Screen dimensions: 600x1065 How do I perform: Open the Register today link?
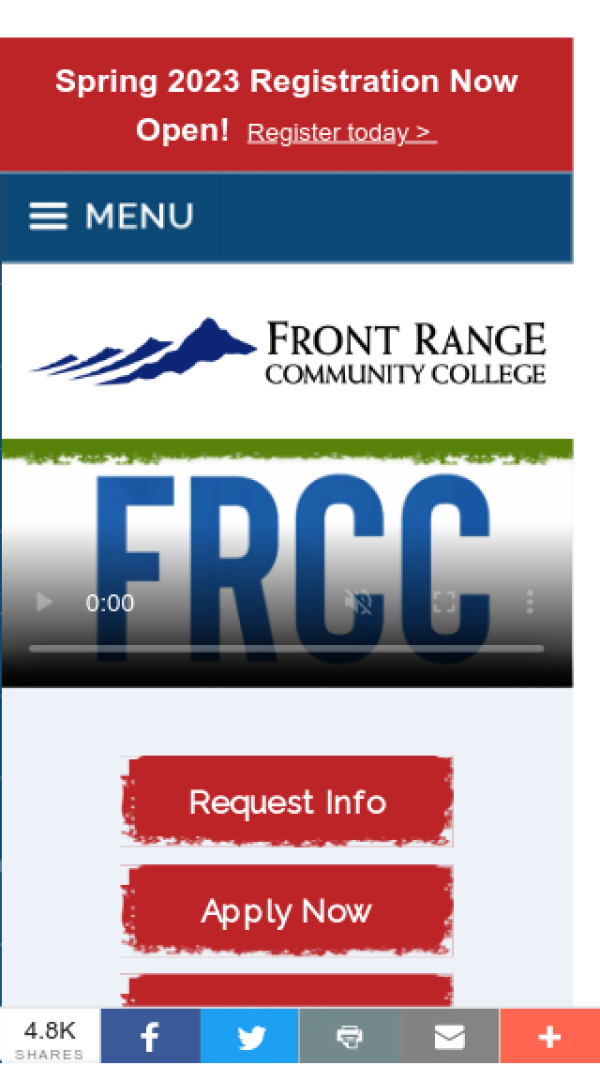341,133
